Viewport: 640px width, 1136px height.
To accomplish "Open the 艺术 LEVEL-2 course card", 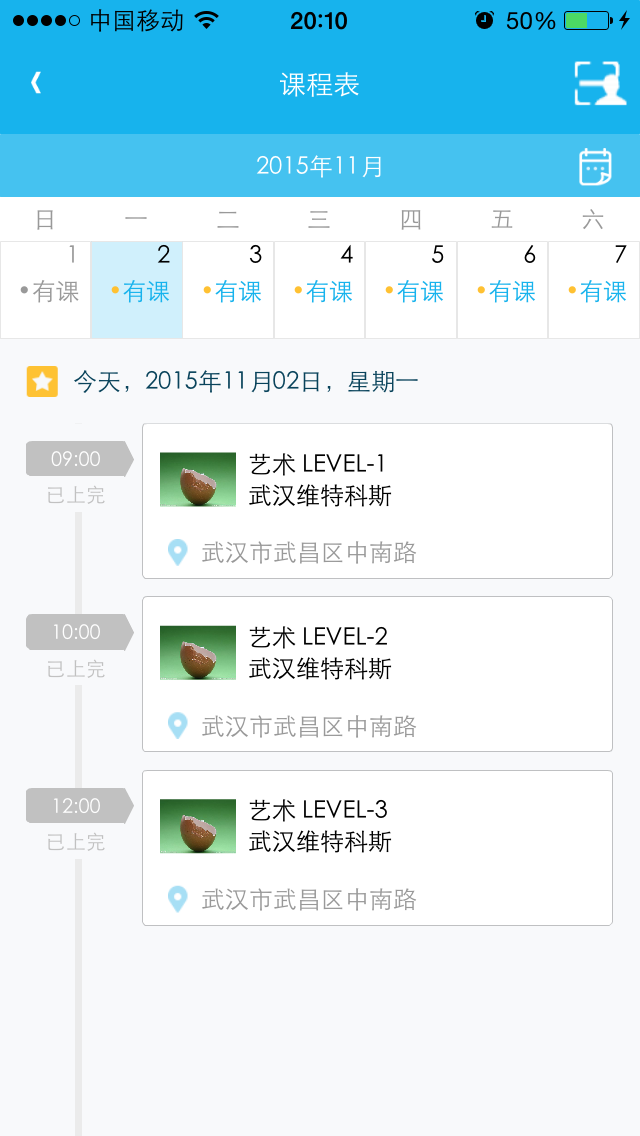I will [x=377, y=674].
